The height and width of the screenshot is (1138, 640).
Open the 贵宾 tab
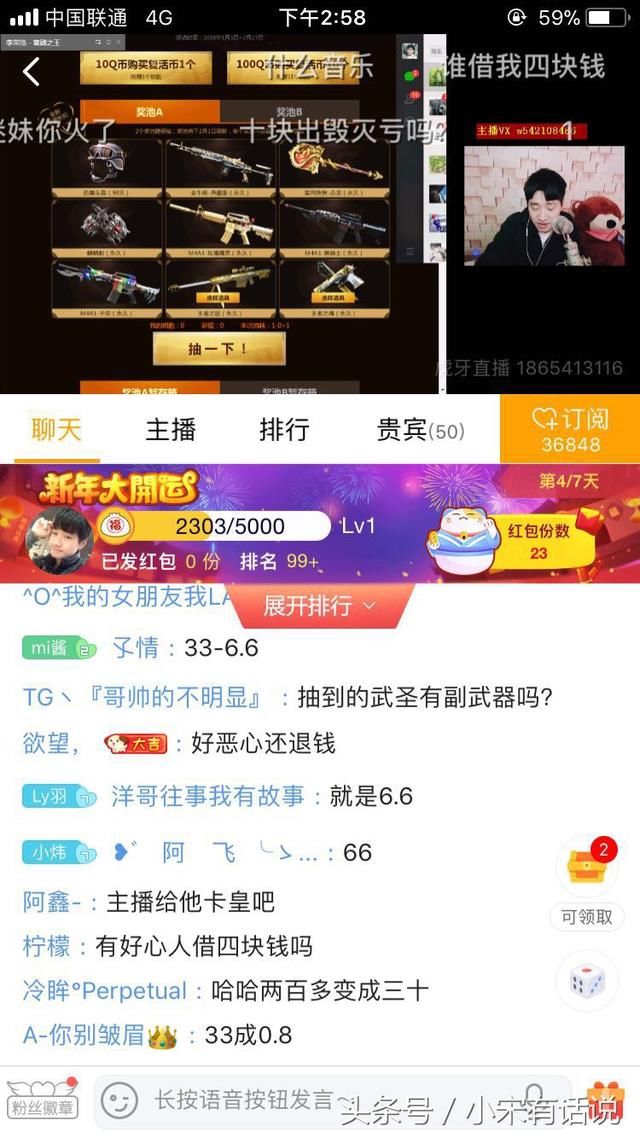tap(420, 430)
